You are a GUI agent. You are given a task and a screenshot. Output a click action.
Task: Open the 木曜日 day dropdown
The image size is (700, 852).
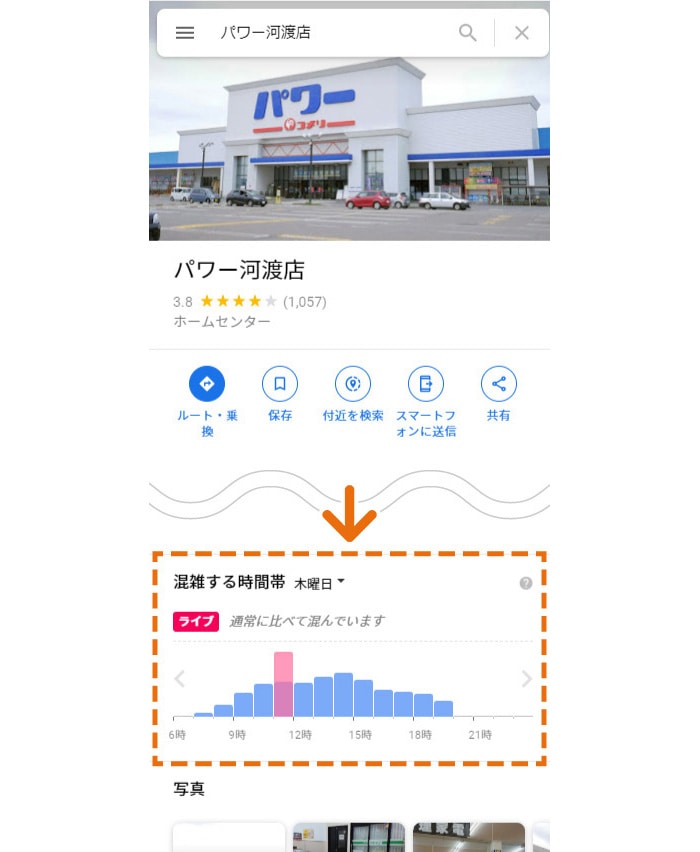[x=319, y=583]
